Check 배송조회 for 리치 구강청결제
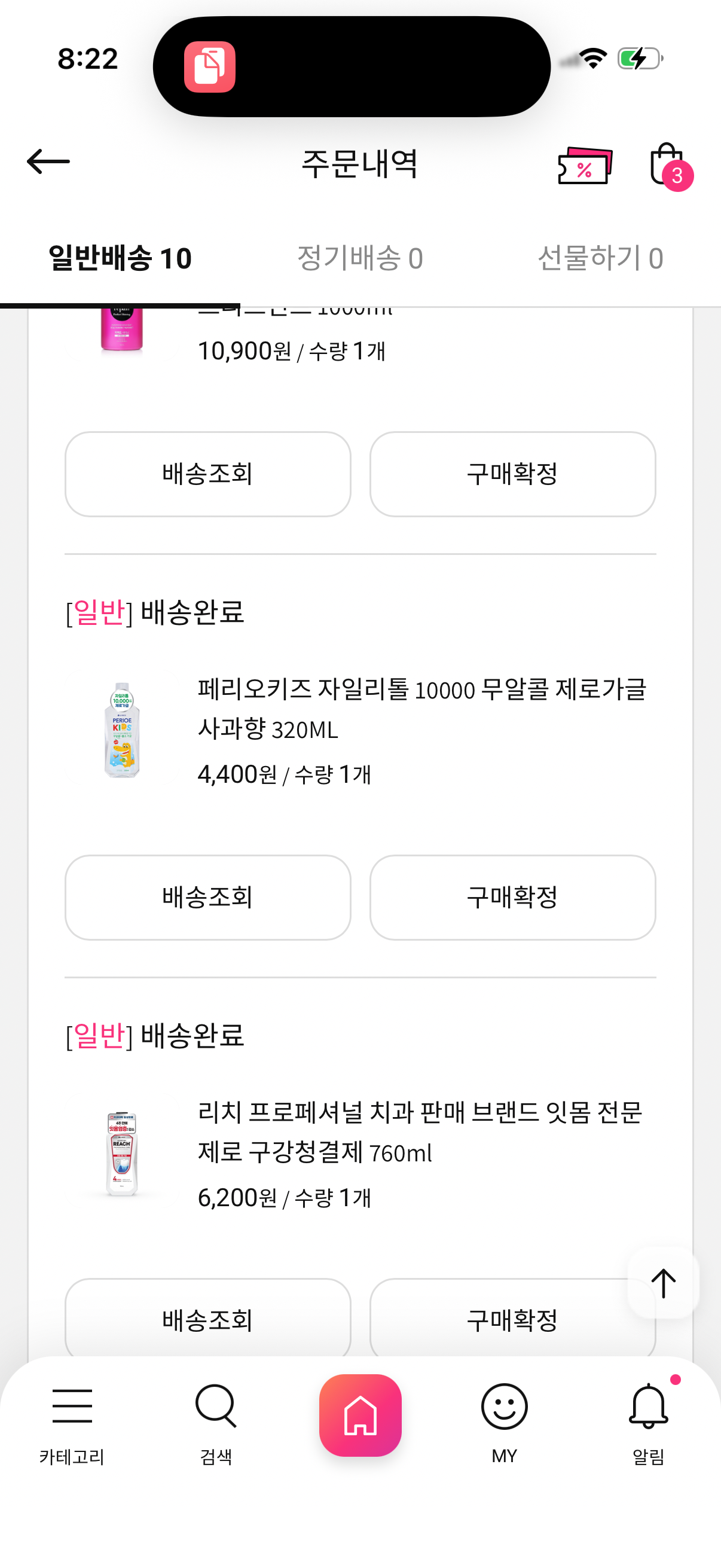Image resolution: width=721 pixels, height=1568 pixels. (x=207, y=1319)
